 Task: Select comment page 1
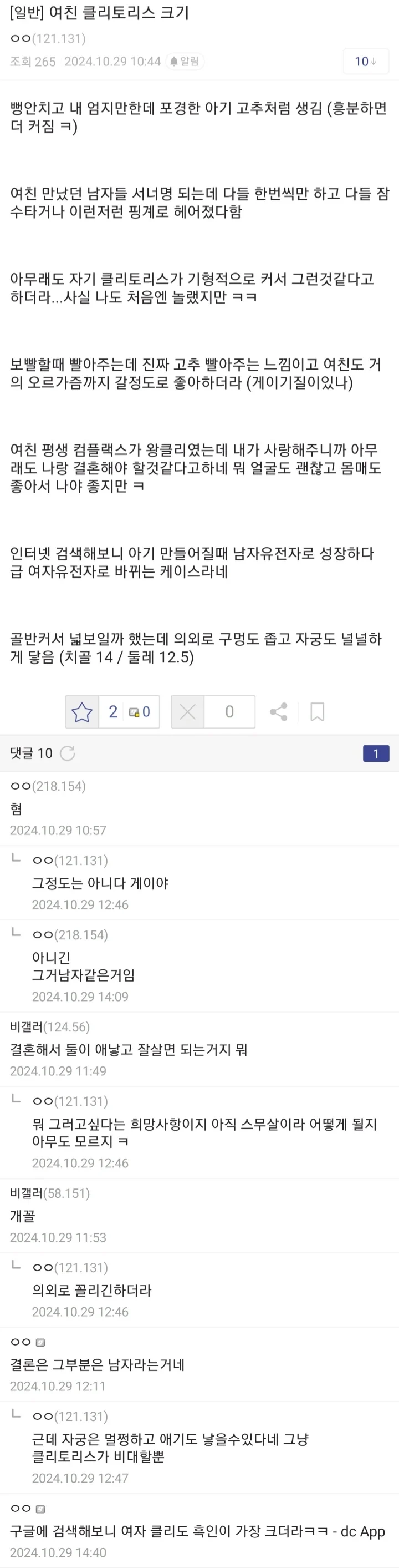[376, 753]
